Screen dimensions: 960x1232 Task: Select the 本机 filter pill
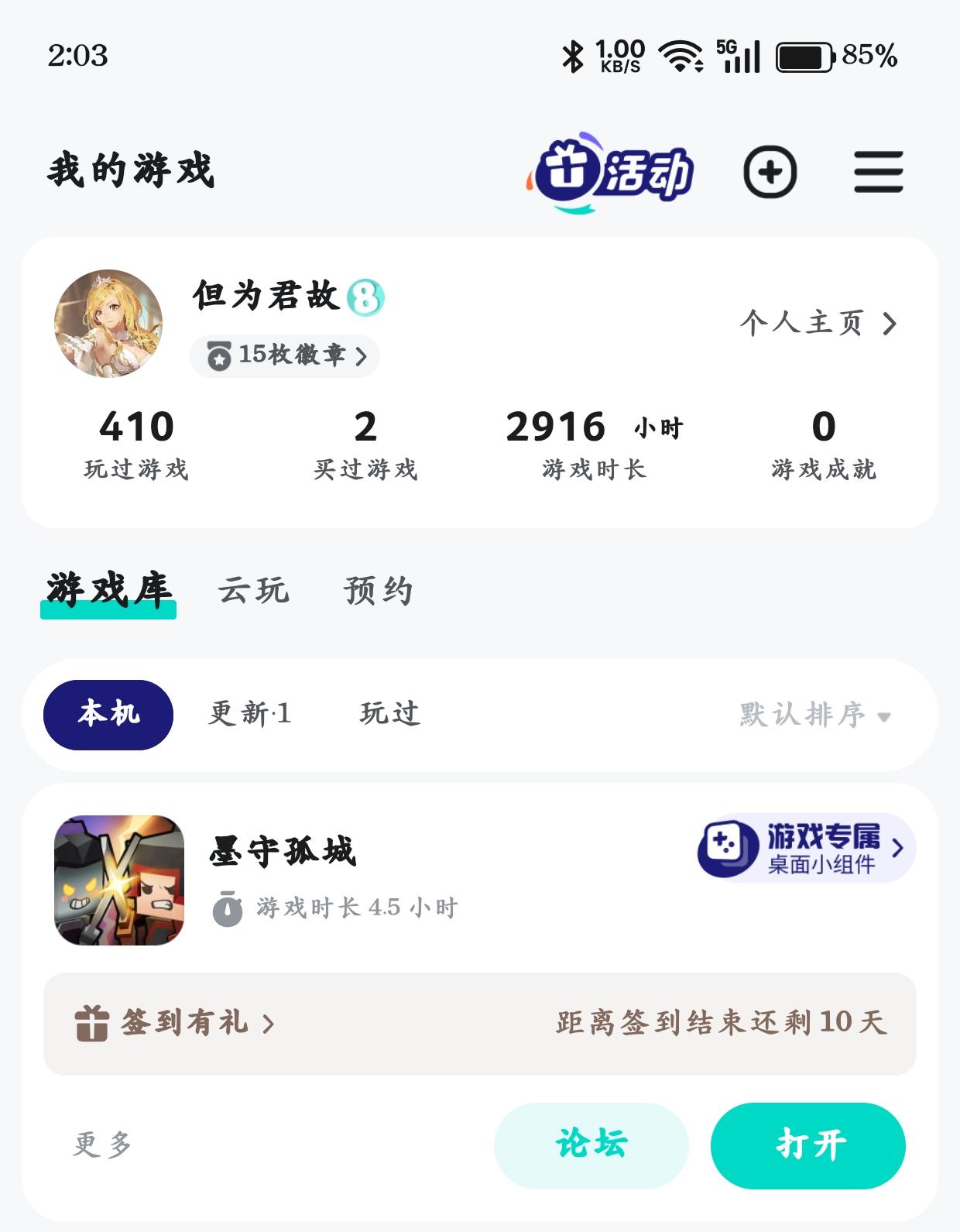(106, 715)
